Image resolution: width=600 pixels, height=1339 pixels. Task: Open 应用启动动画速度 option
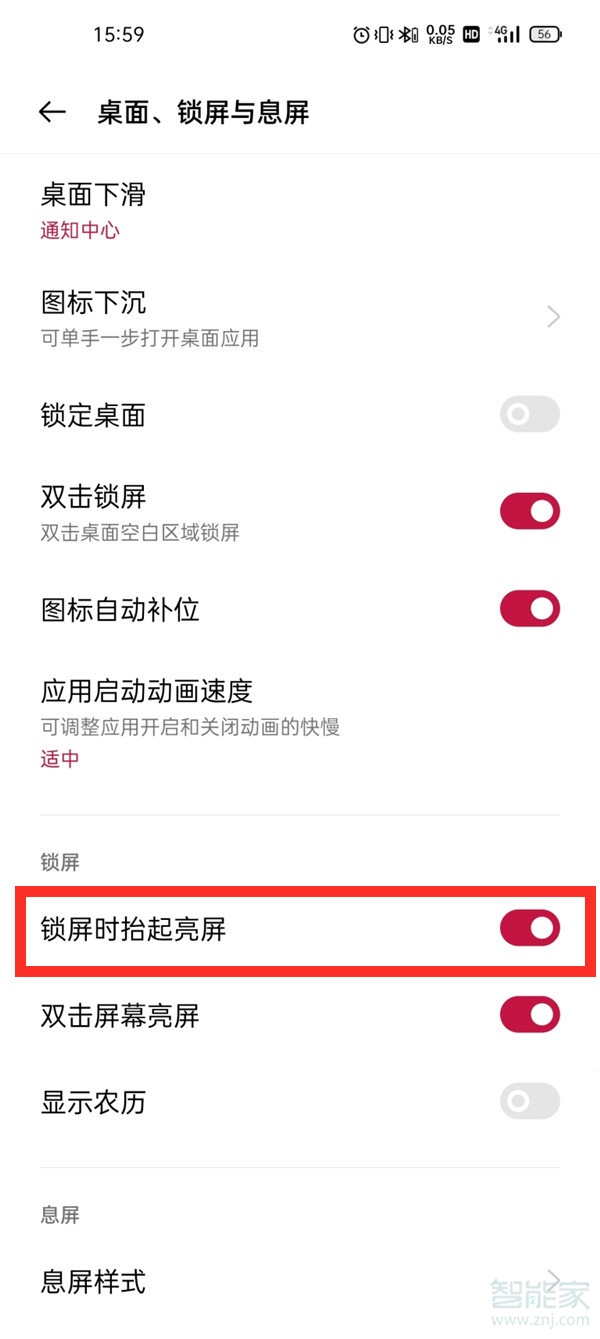click(190, 722)
